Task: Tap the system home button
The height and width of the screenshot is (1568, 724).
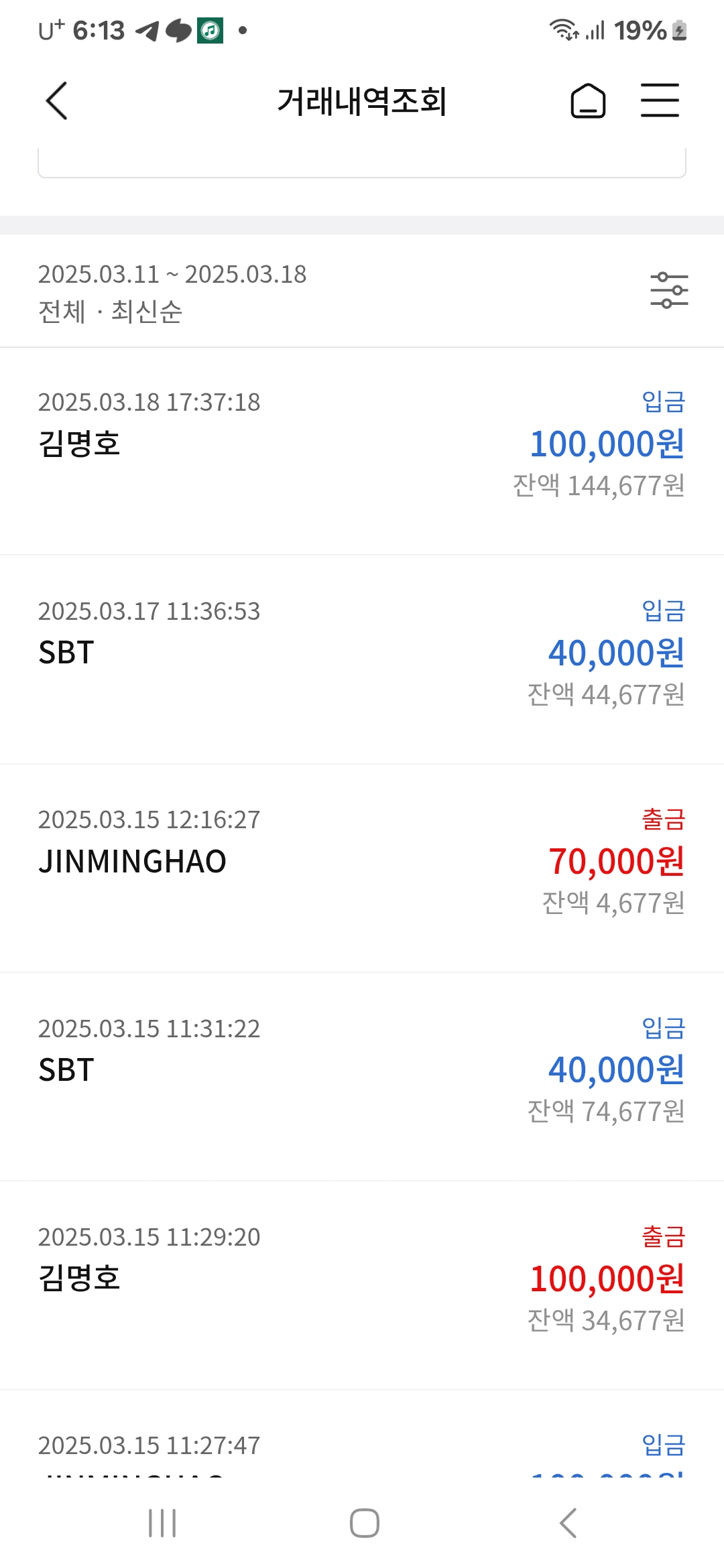Action: click(x=364, y=1523)
